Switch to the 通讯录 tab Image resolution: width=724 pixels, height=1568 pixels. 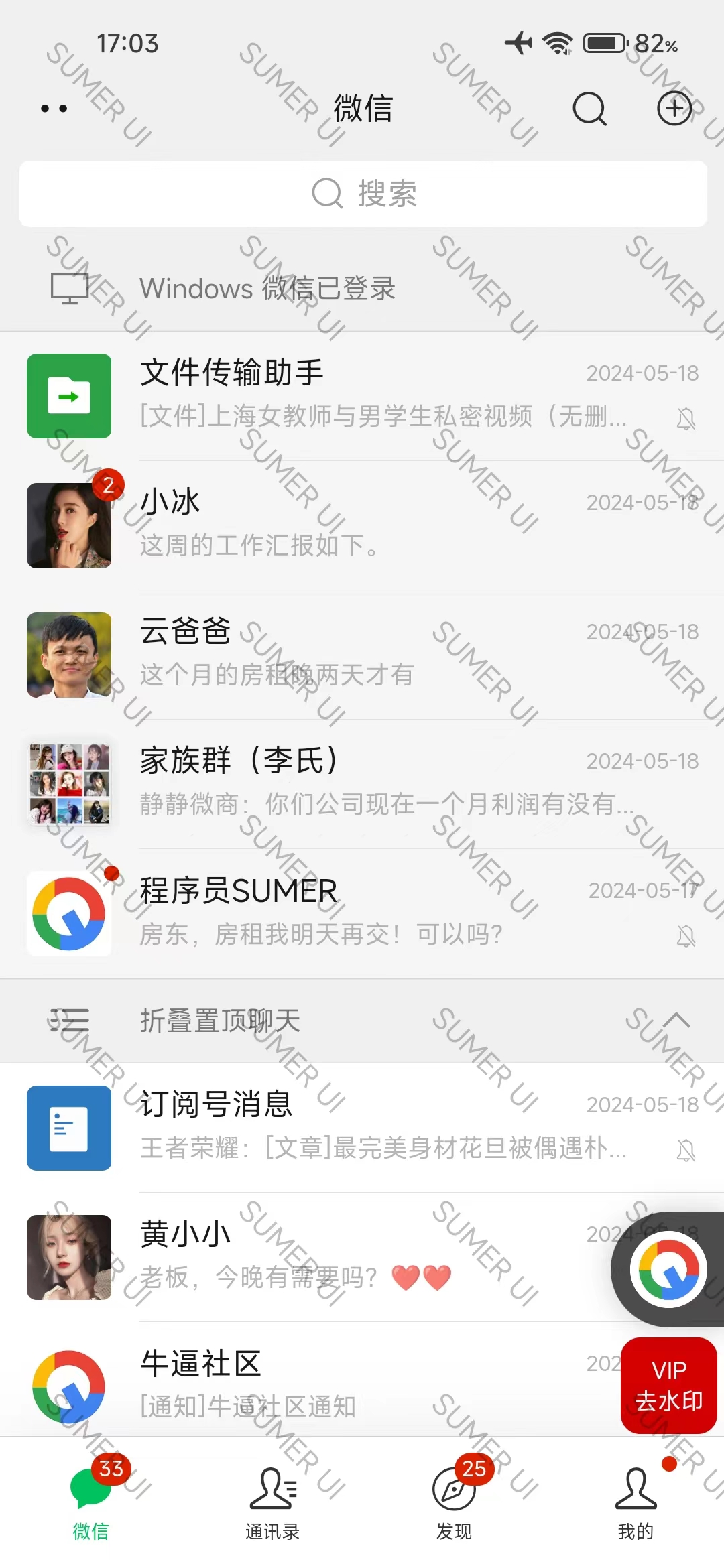(x=272, y=1501)
